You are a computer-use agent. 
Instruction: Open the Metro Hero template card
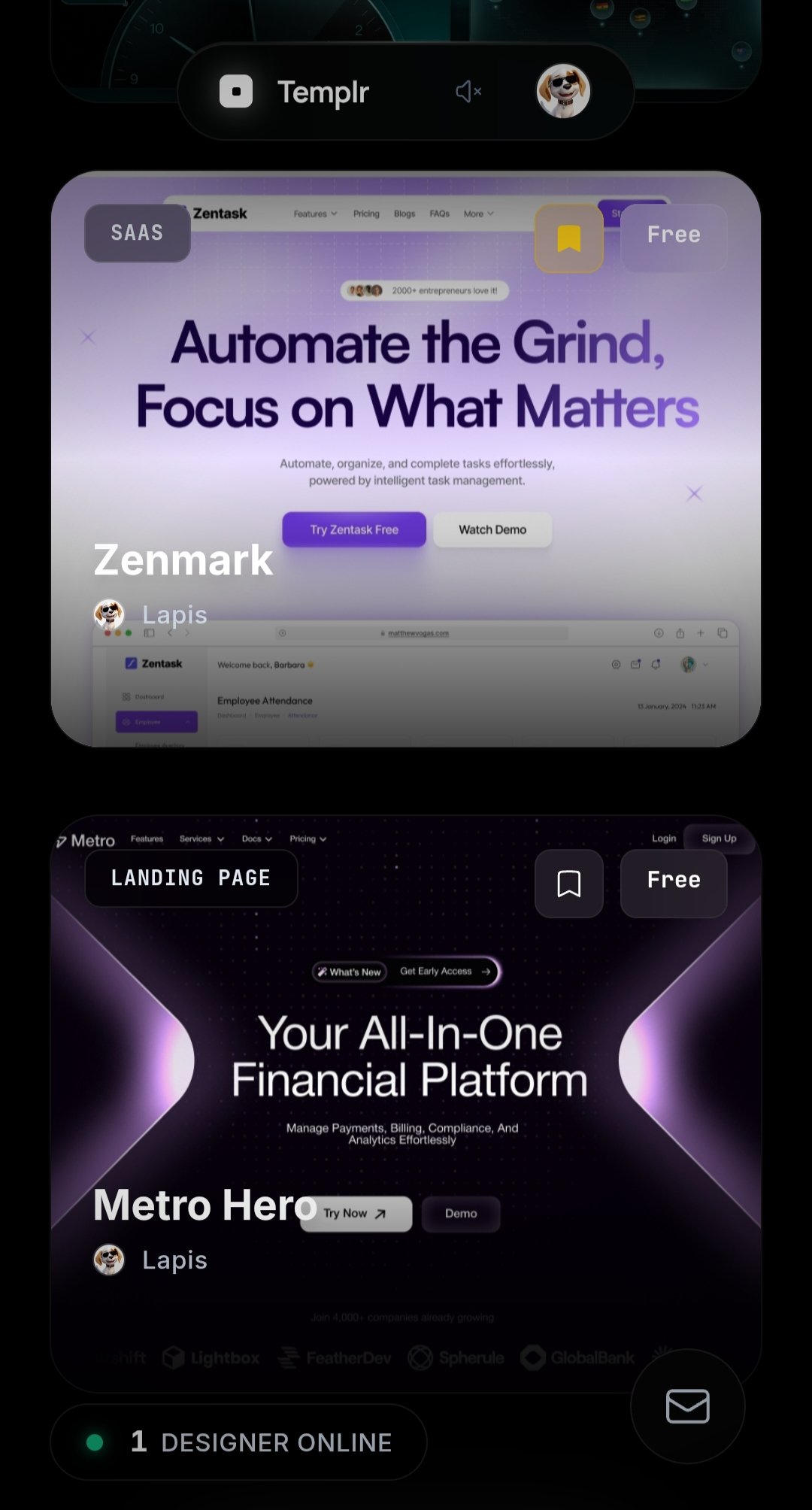point(406,1068)
